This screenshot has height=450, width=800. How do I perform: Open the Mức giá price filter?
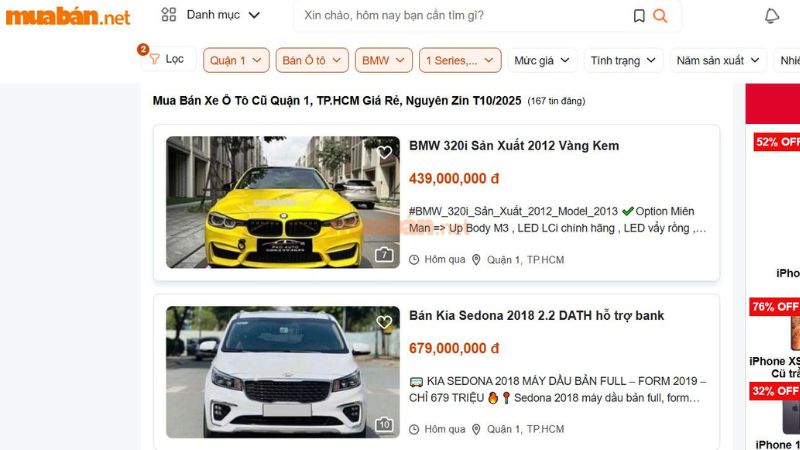(542, 60)
